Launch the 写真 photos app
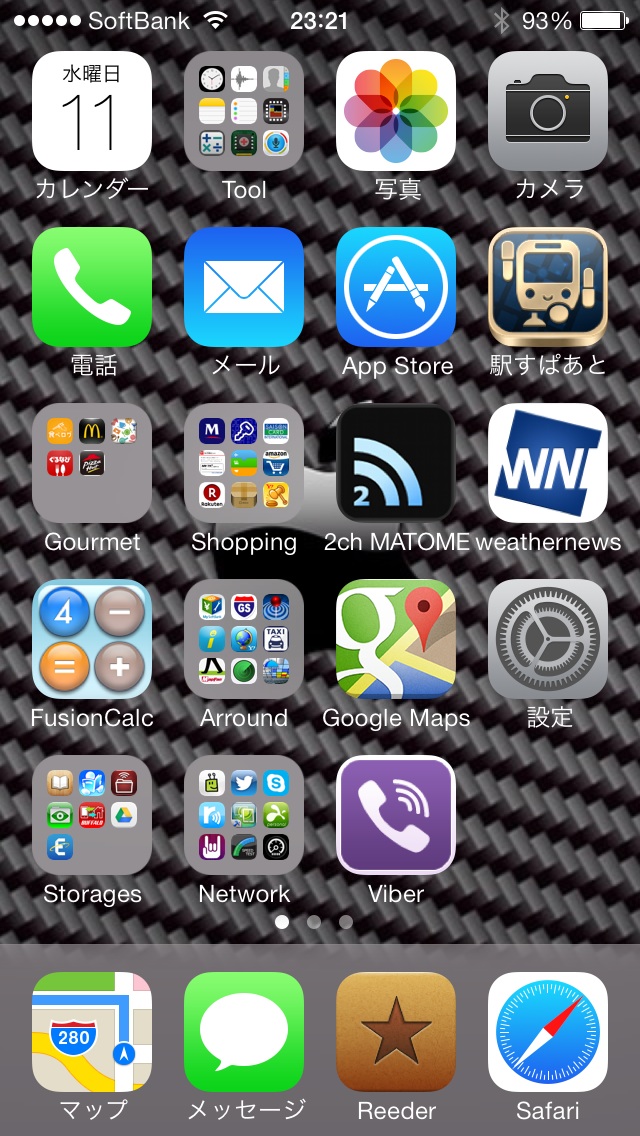 tap(396, 111)
